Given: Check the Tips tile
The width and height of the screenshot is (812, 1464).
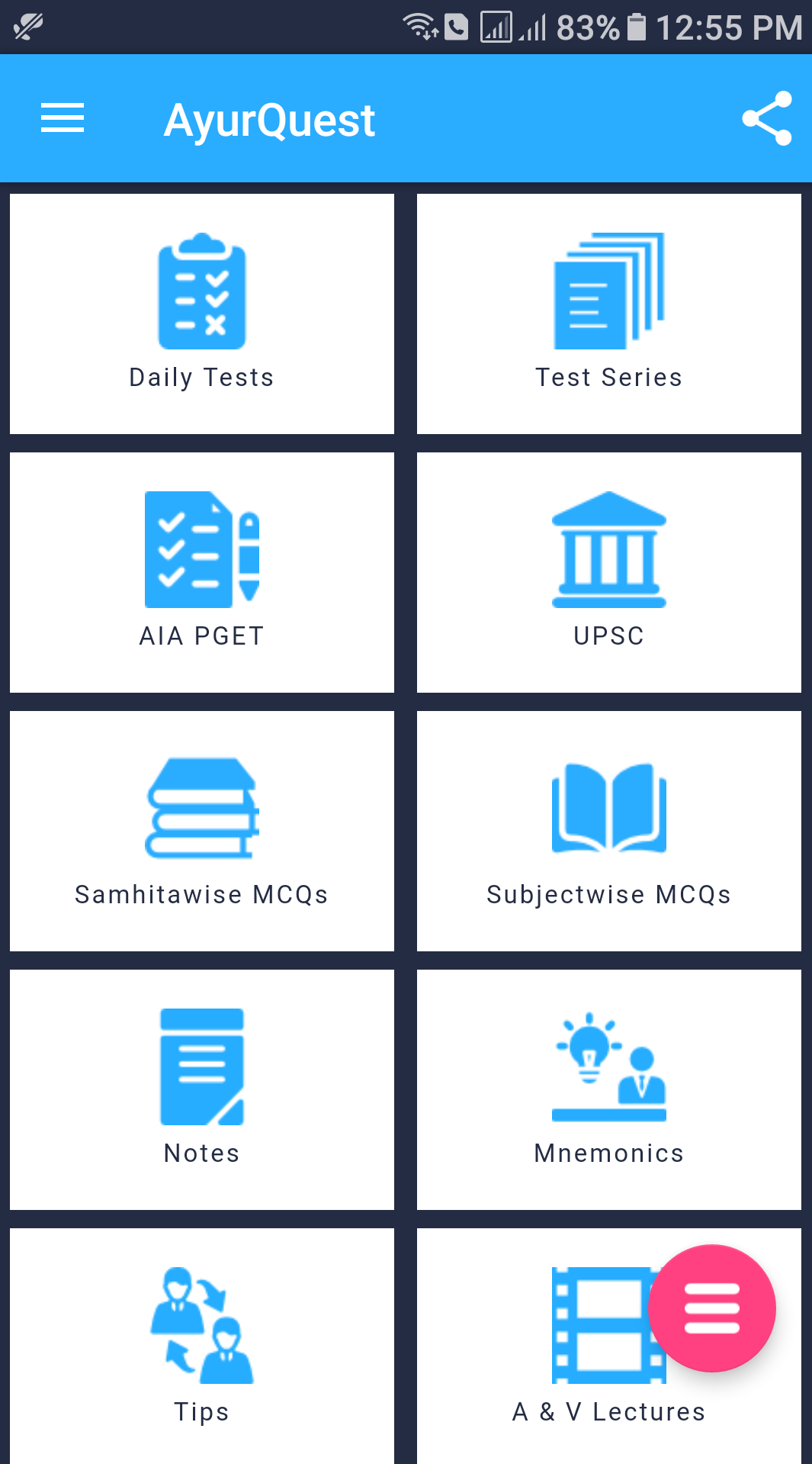Looking at the screenshot, I should [x=202, y=1347].
